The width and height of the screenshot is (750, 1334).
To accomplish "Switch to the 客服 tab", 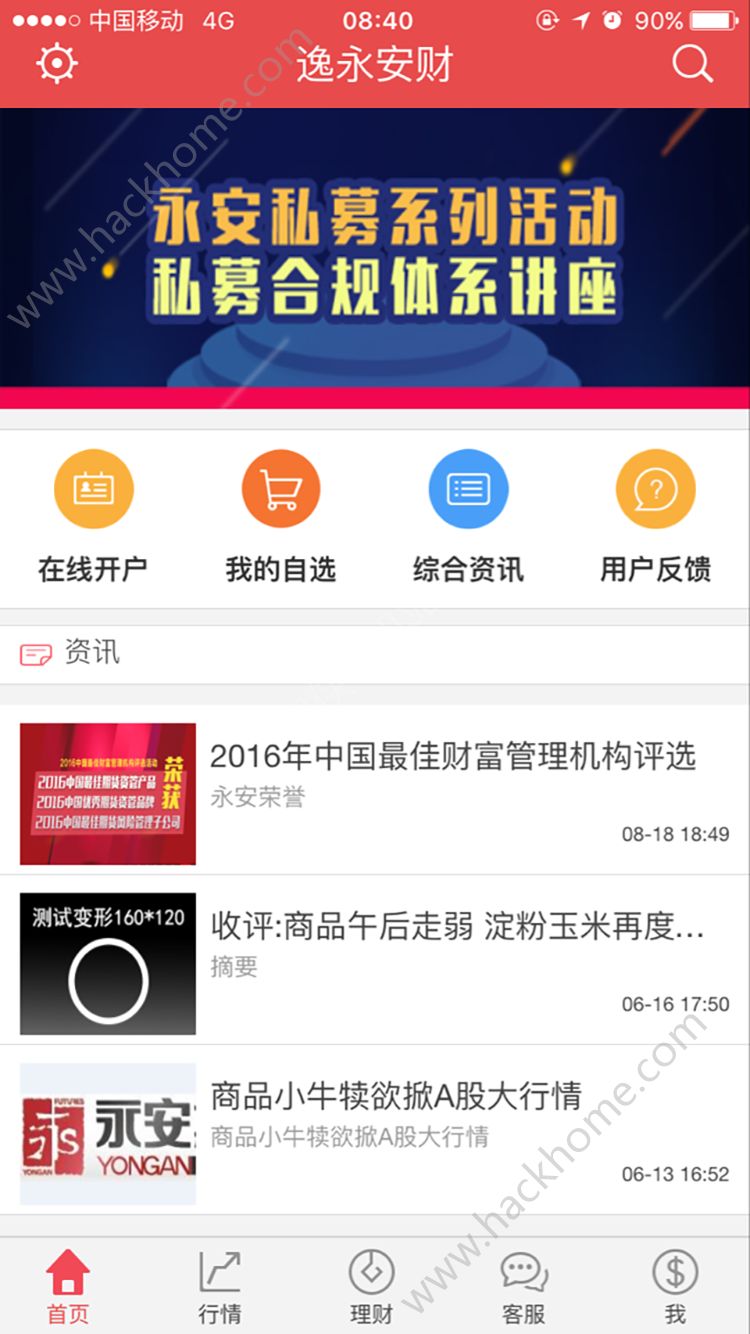I will tap(524, 1286).
